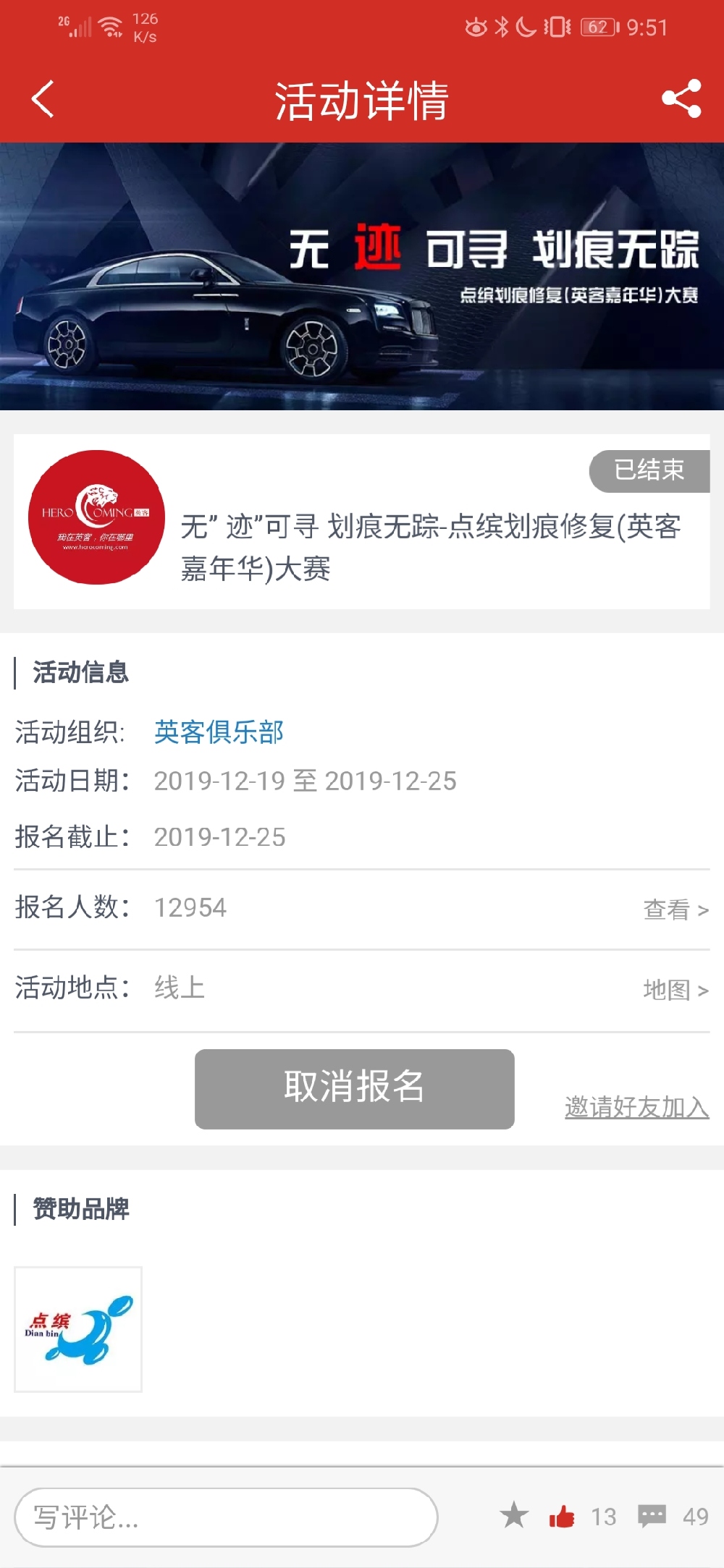The image size is (724, 1568).
Task: Share this activity
Action: 681,98
